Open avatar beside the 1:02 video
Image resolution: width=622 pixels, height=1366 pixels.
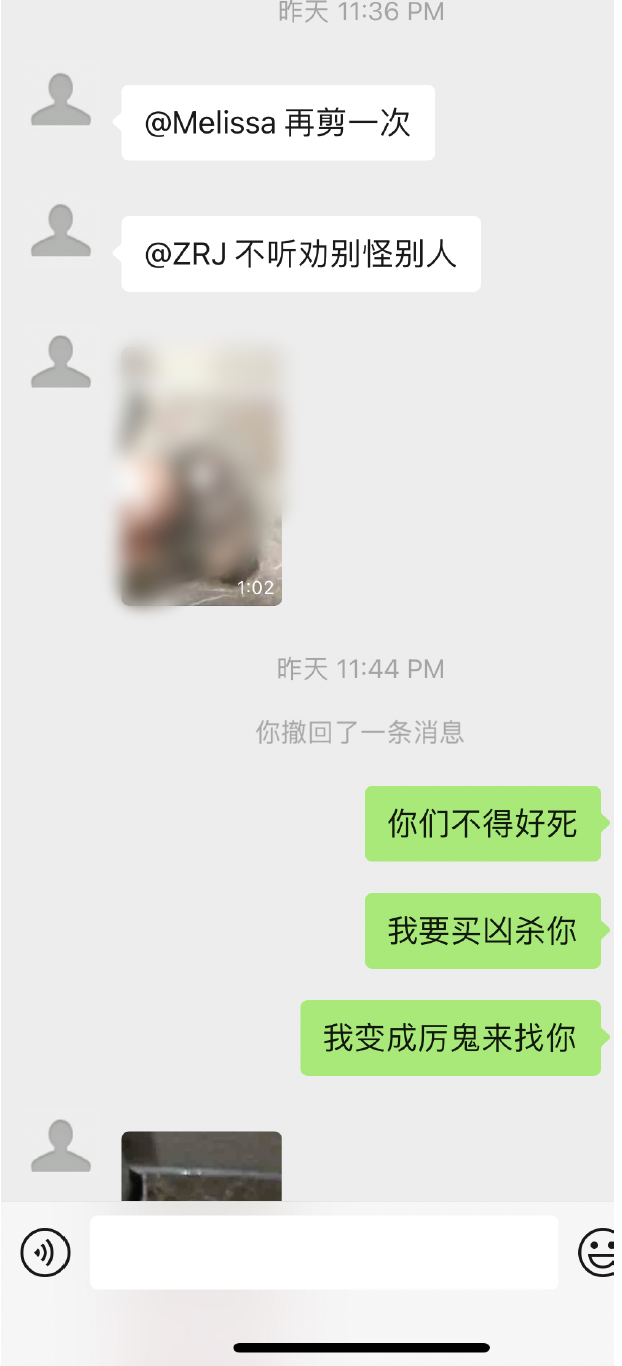(x=61, y=362)
